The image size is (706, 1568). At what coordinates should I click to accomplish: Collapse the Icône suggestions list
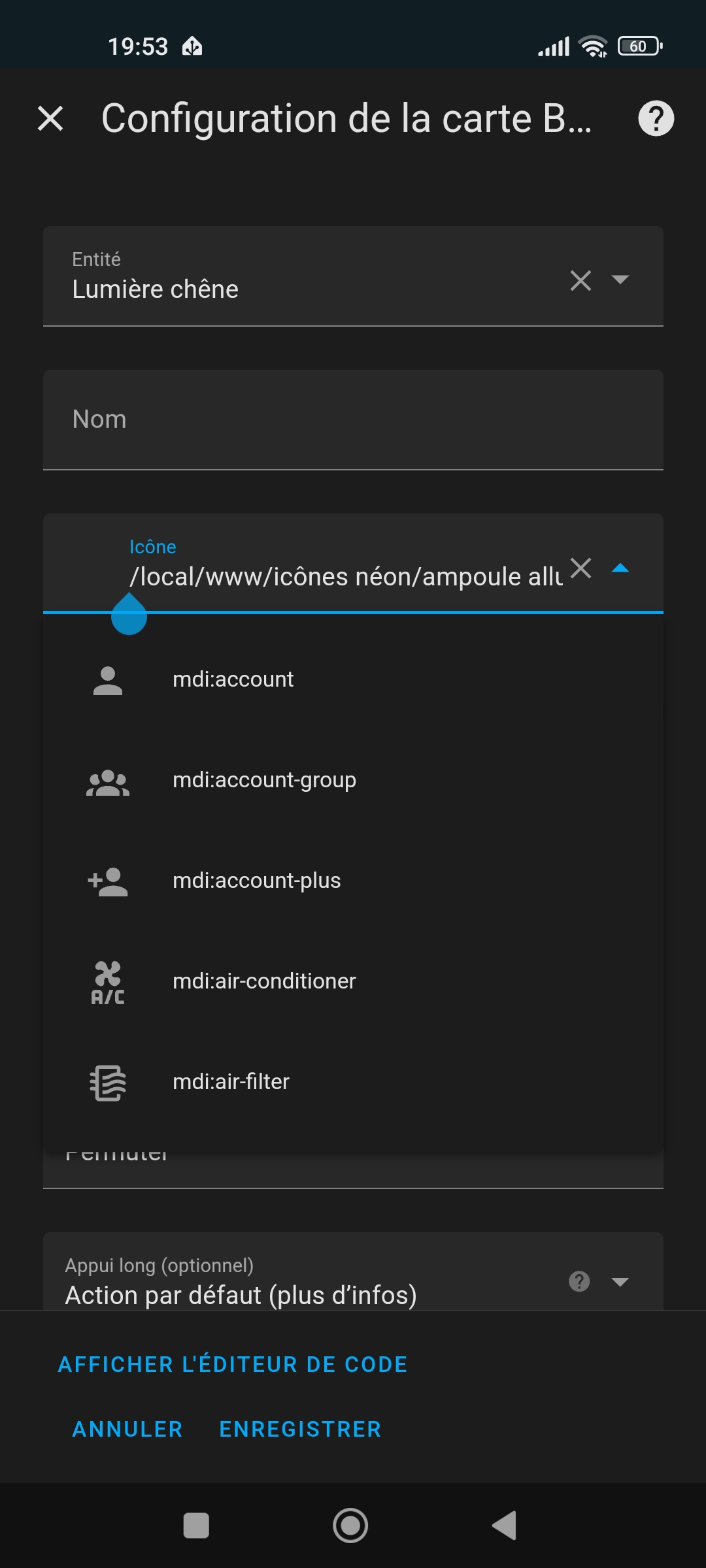click(x=620, y=568)
